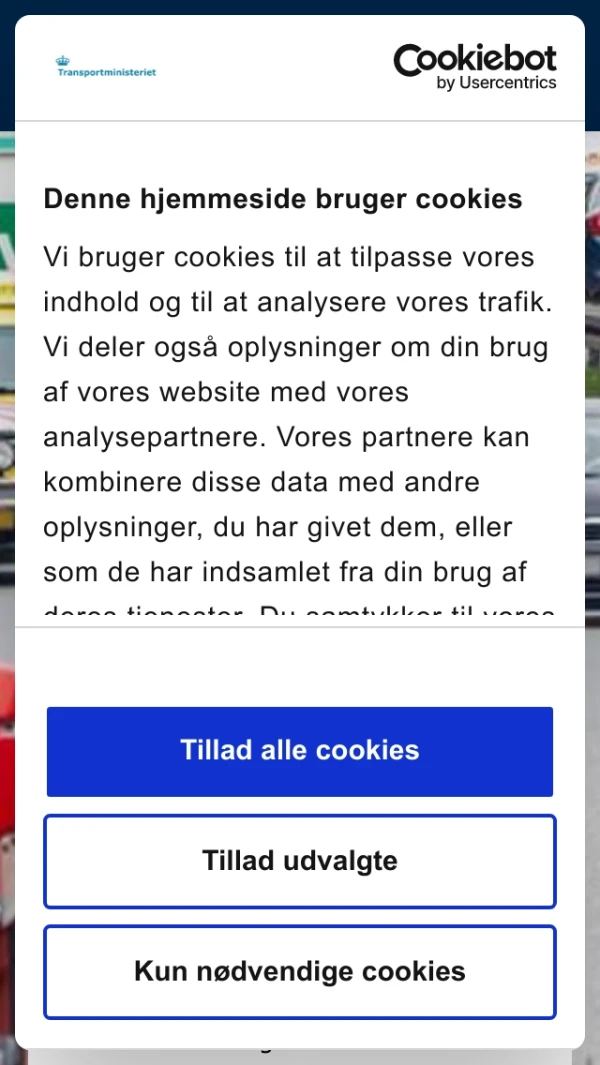Viewport: 600px width, 1065px height.
Task: Choose Tillad udvalgte option
Action: (300, 861)
